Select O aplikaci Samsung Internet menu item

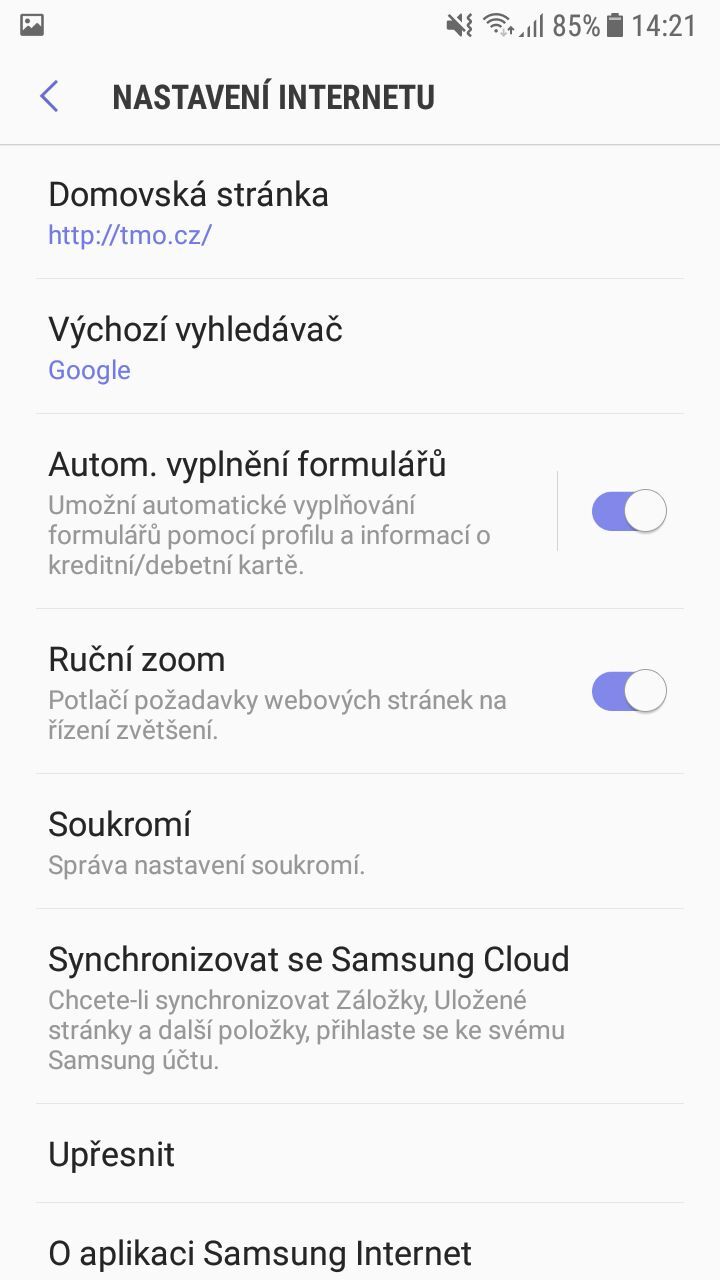click(x=260, y=1252)
